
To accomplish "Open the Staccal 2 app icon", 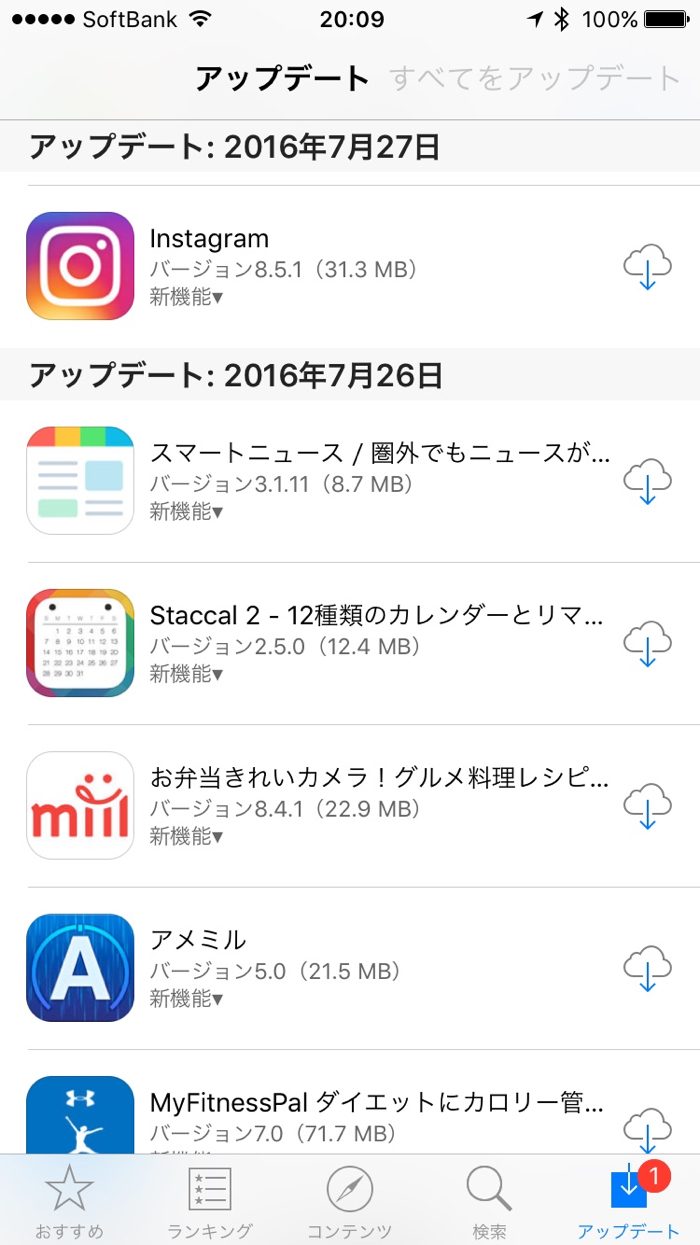I will click(x=80, y=643).
